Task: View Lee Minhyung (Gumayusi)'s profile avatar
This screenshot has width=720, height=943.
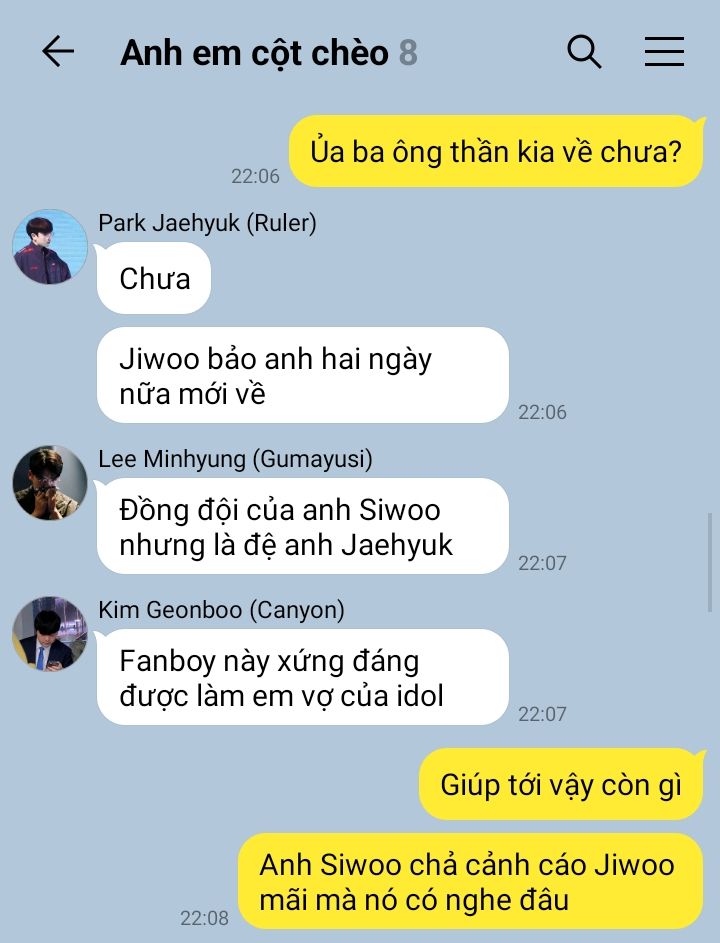Action: coord(50,483)
